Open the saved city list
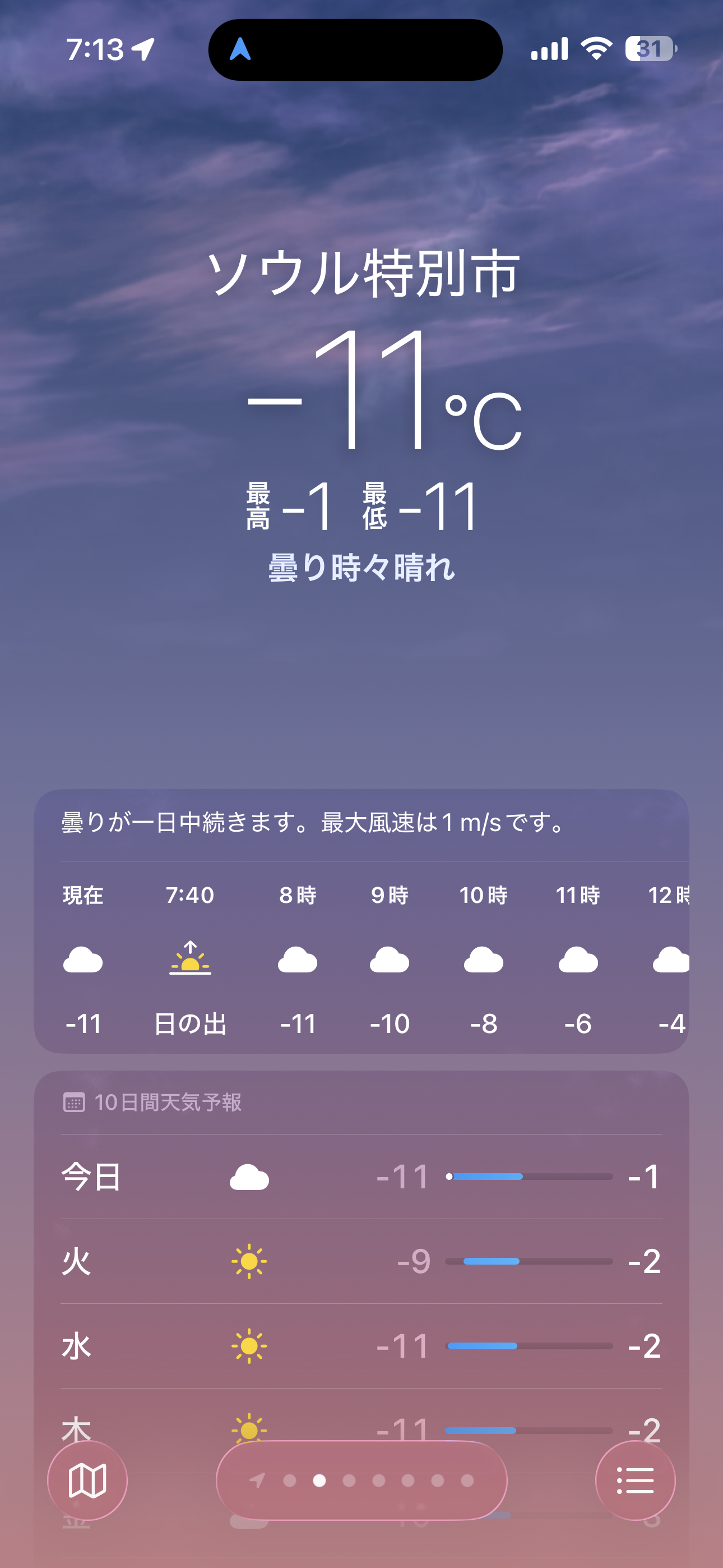The image size is (723, 1568). tap(635, 1481)
